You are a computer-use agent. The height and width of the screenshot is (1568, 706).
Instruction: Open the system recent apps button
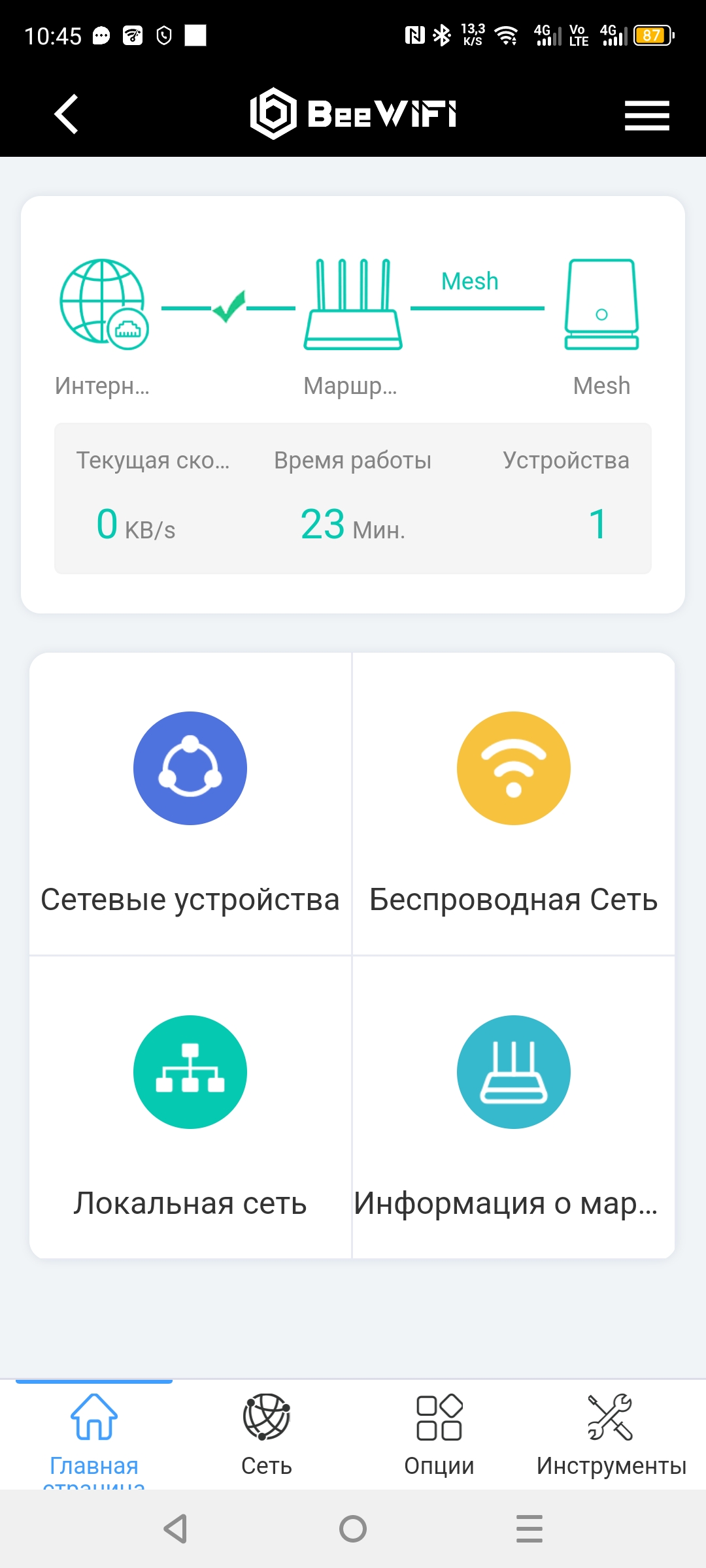529,1529
